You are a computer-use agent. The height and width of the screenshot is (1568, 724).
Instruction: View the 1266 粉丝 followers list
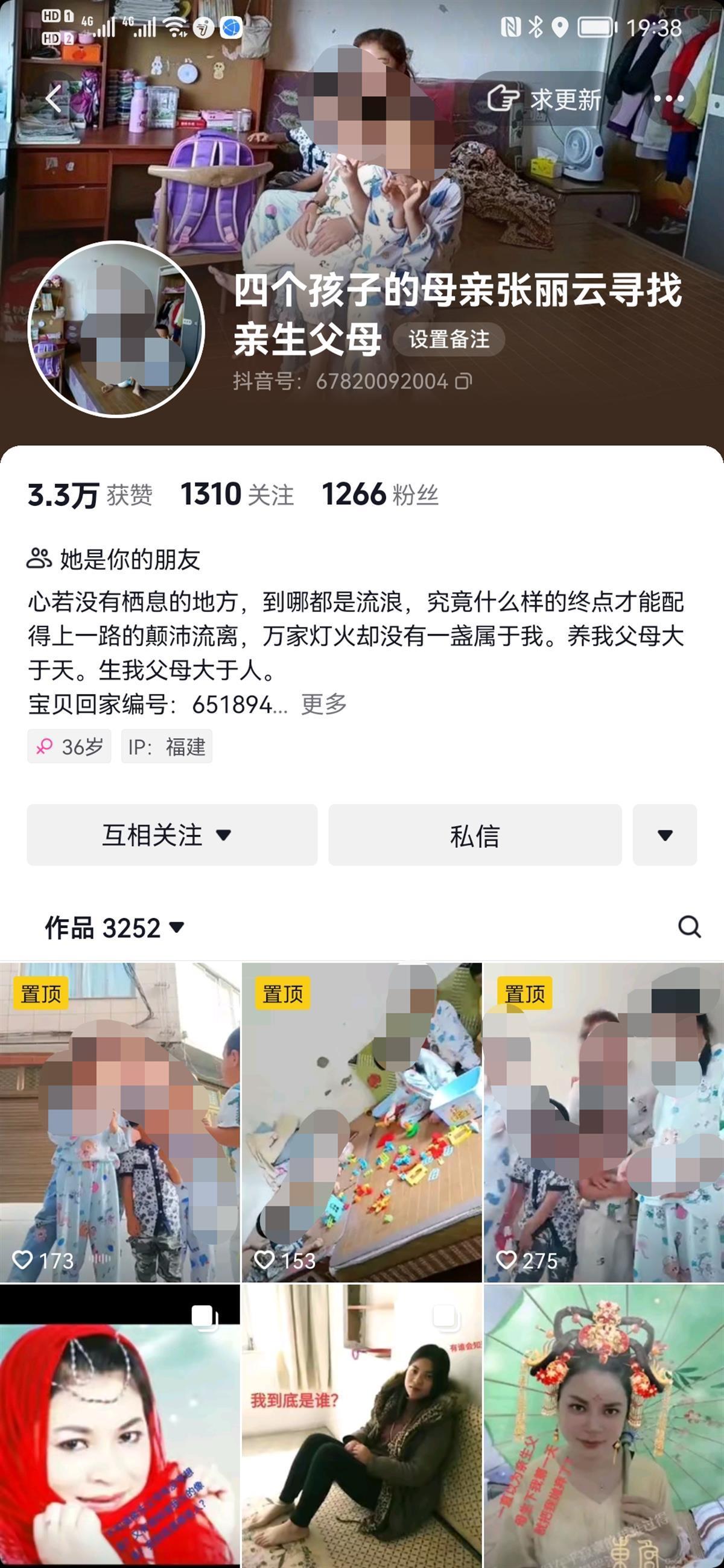[380, 495]
